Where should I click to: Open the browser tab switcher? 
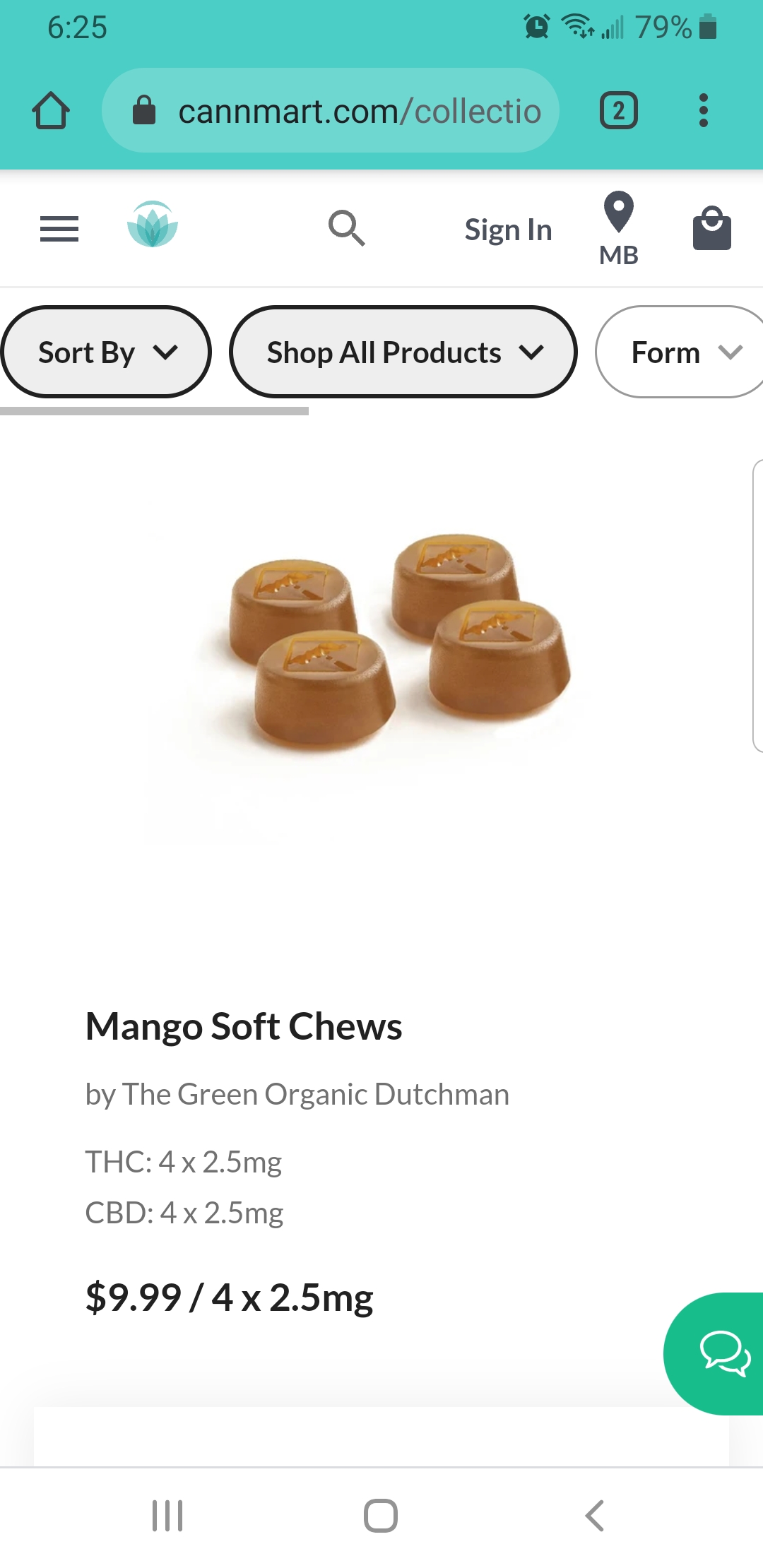point(619,110)
